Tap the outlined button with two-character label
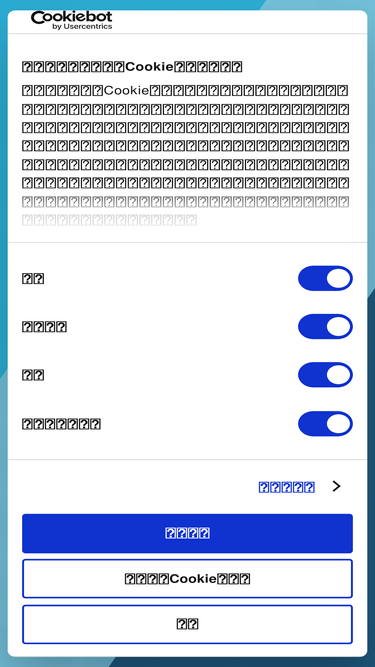This screenshot has height=667, width=375. 187,624
